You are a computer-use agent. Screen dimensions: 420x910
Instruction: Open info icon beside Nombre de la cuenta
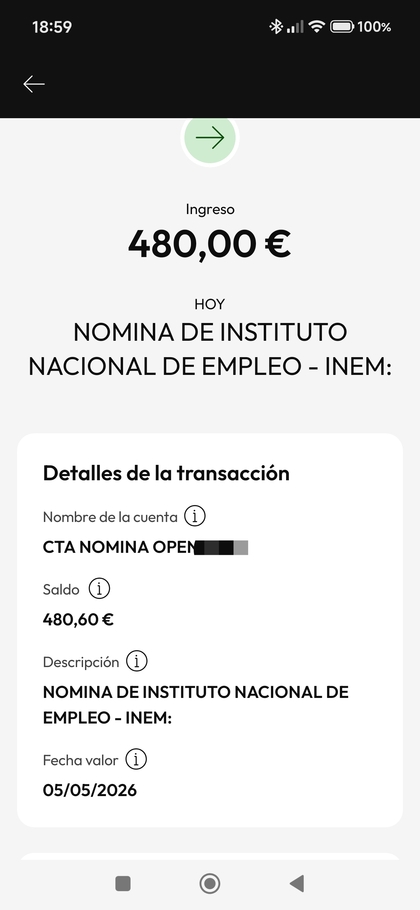pos(195,515)
